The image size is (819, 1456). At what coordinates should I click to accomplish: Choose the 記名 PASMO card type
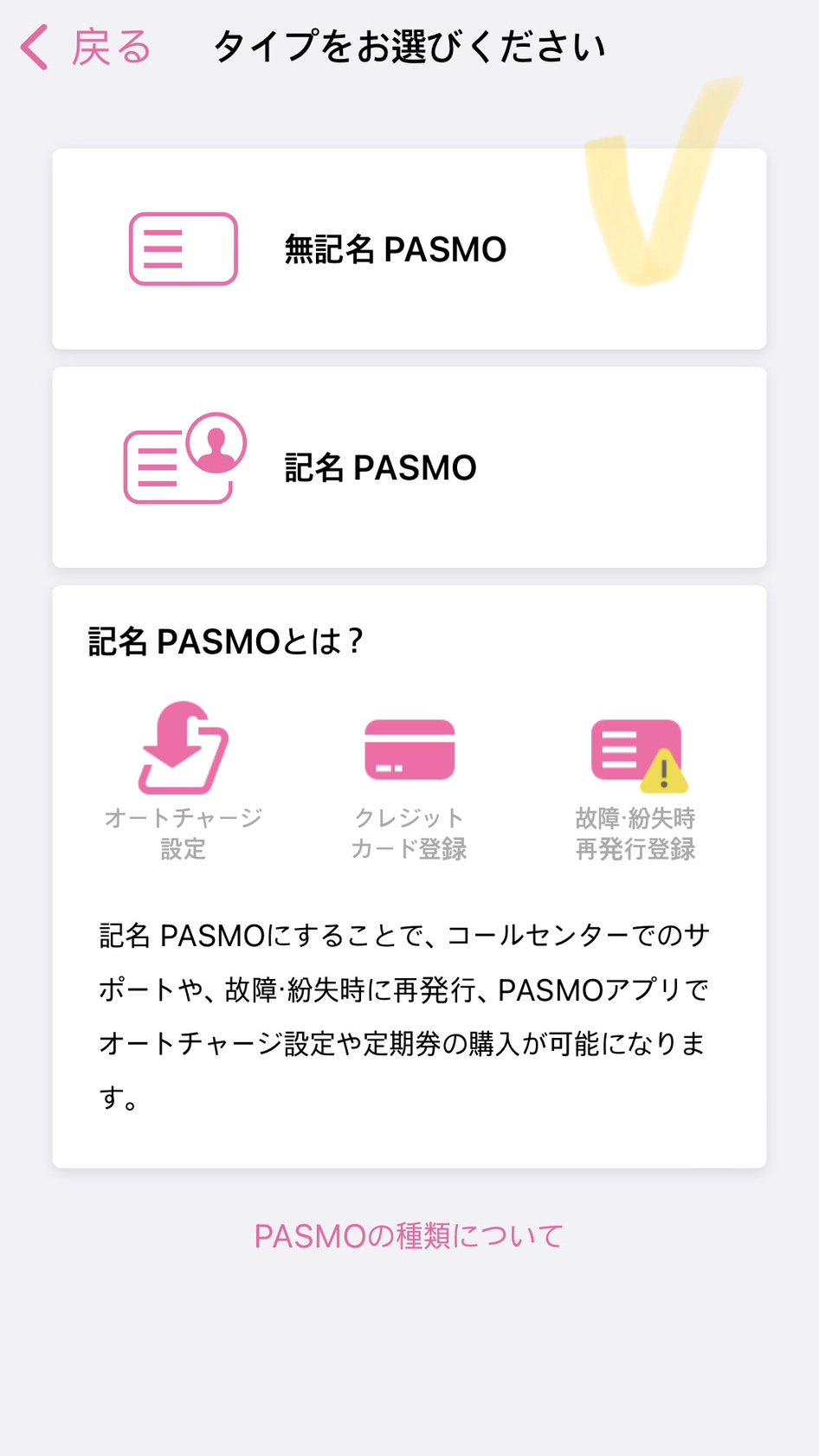409,467
